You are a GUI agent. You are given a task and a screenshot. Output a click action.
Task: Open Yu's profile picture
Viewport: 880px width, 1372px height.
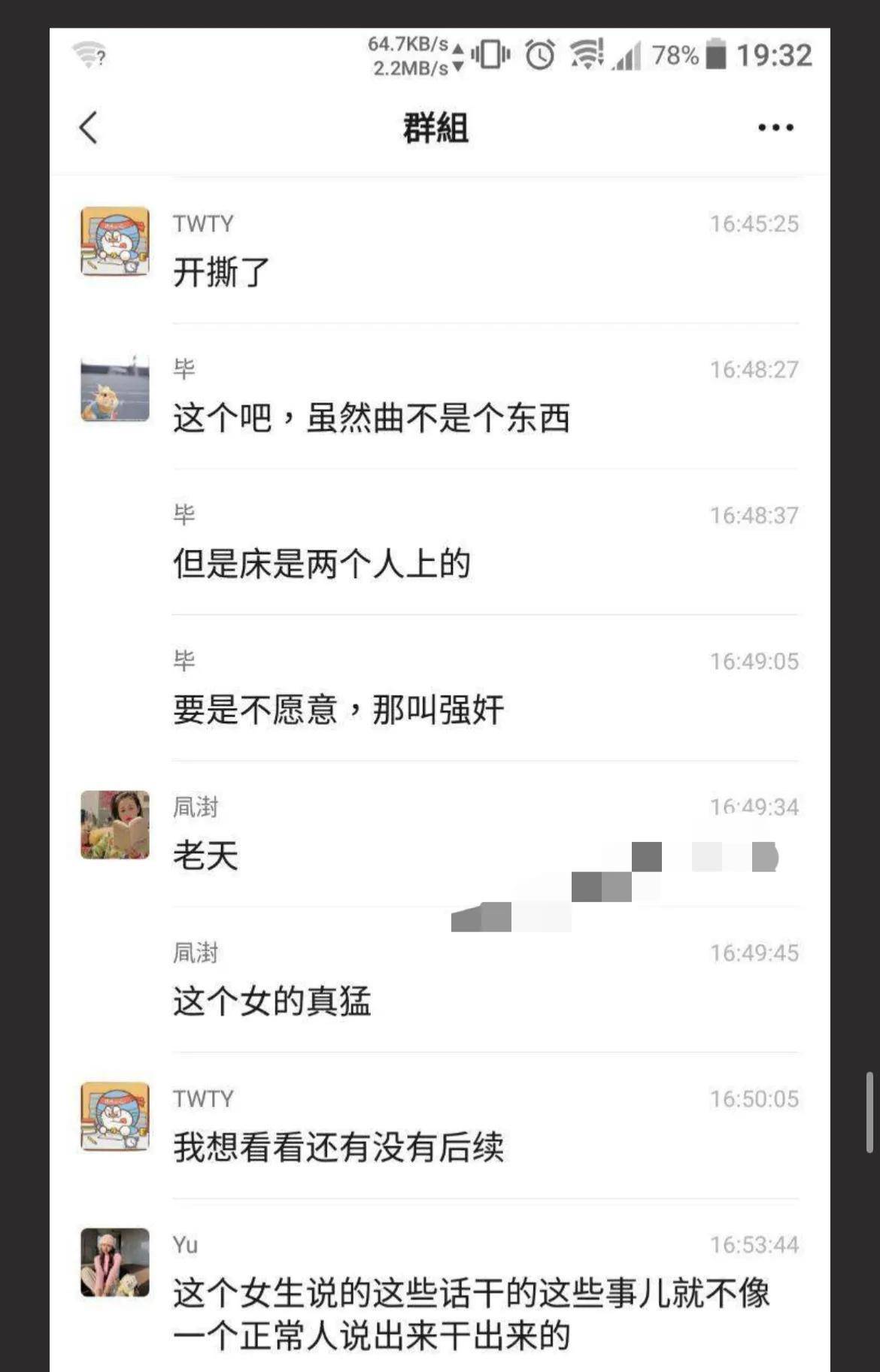click(115, 1262)
